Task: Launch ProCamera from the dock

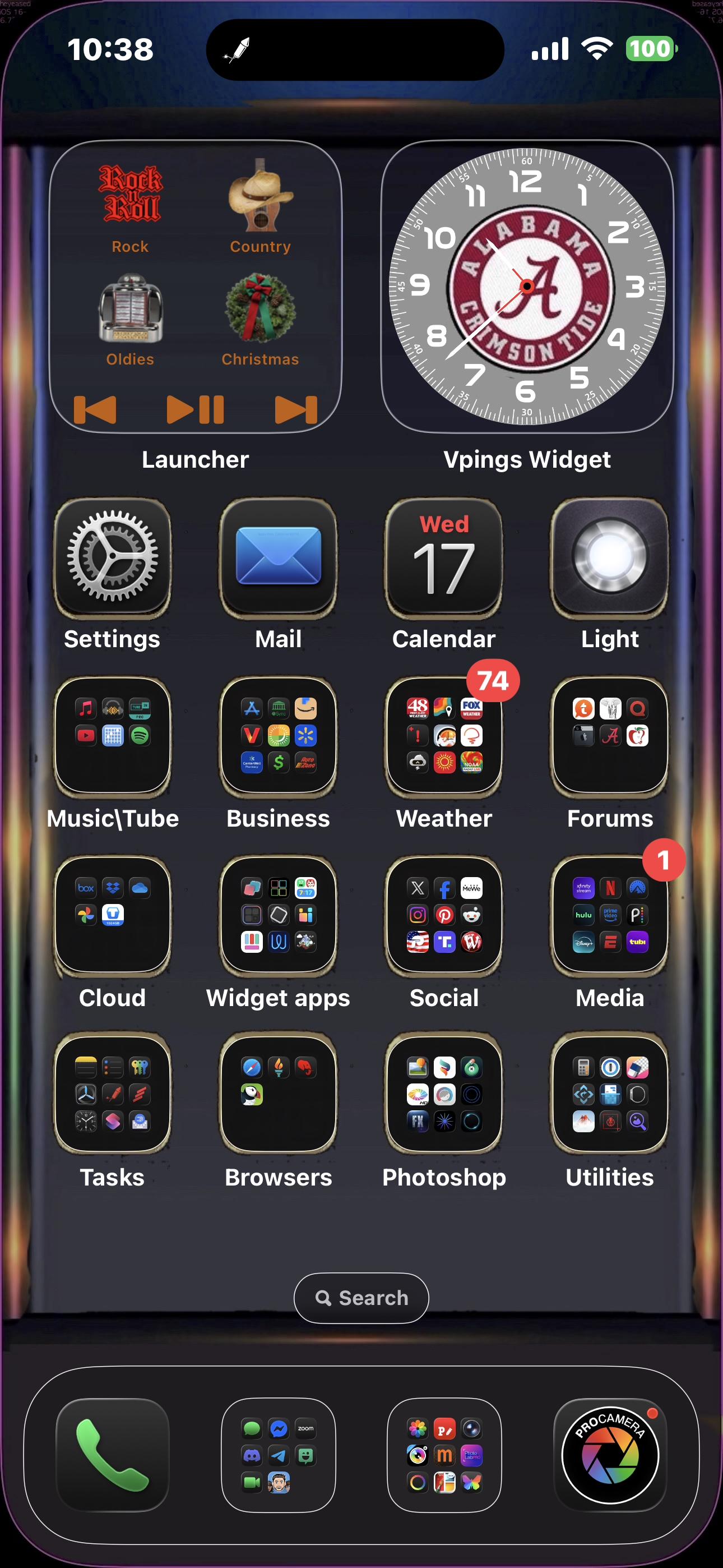Action: click(x=610, y=1455)
